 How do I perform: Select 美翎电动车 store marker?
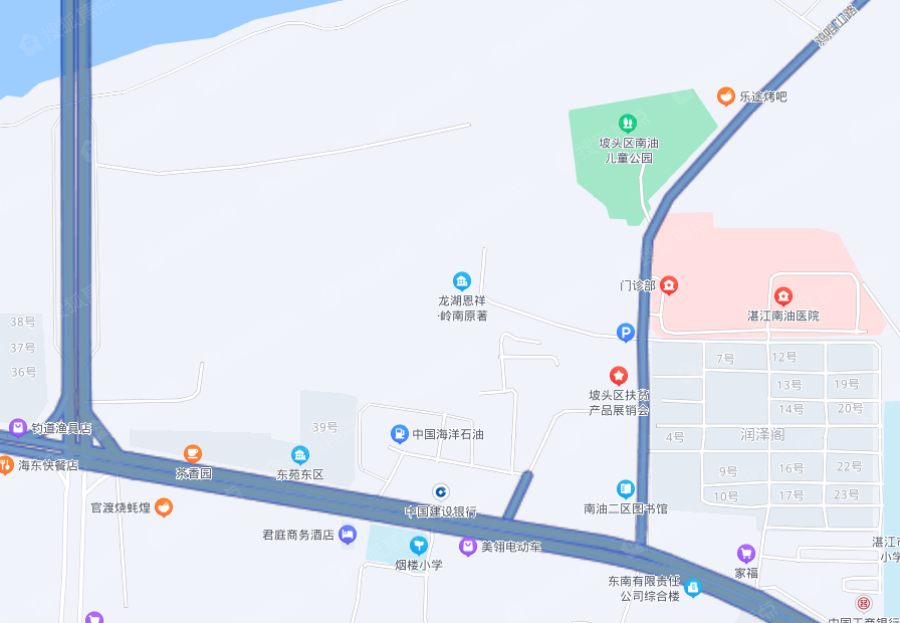(x=468, y=547)
